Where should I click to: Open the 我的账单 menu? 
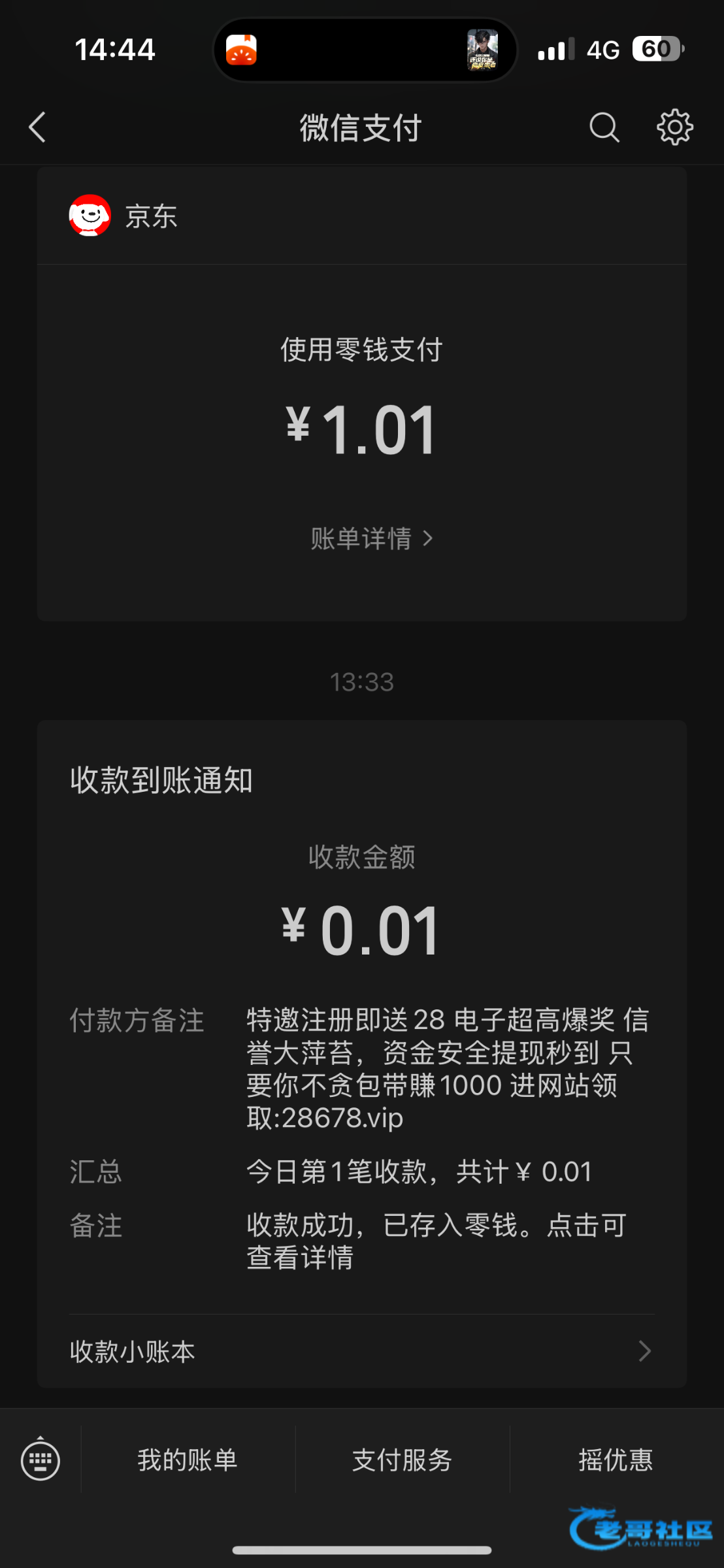coord(188,1460)
